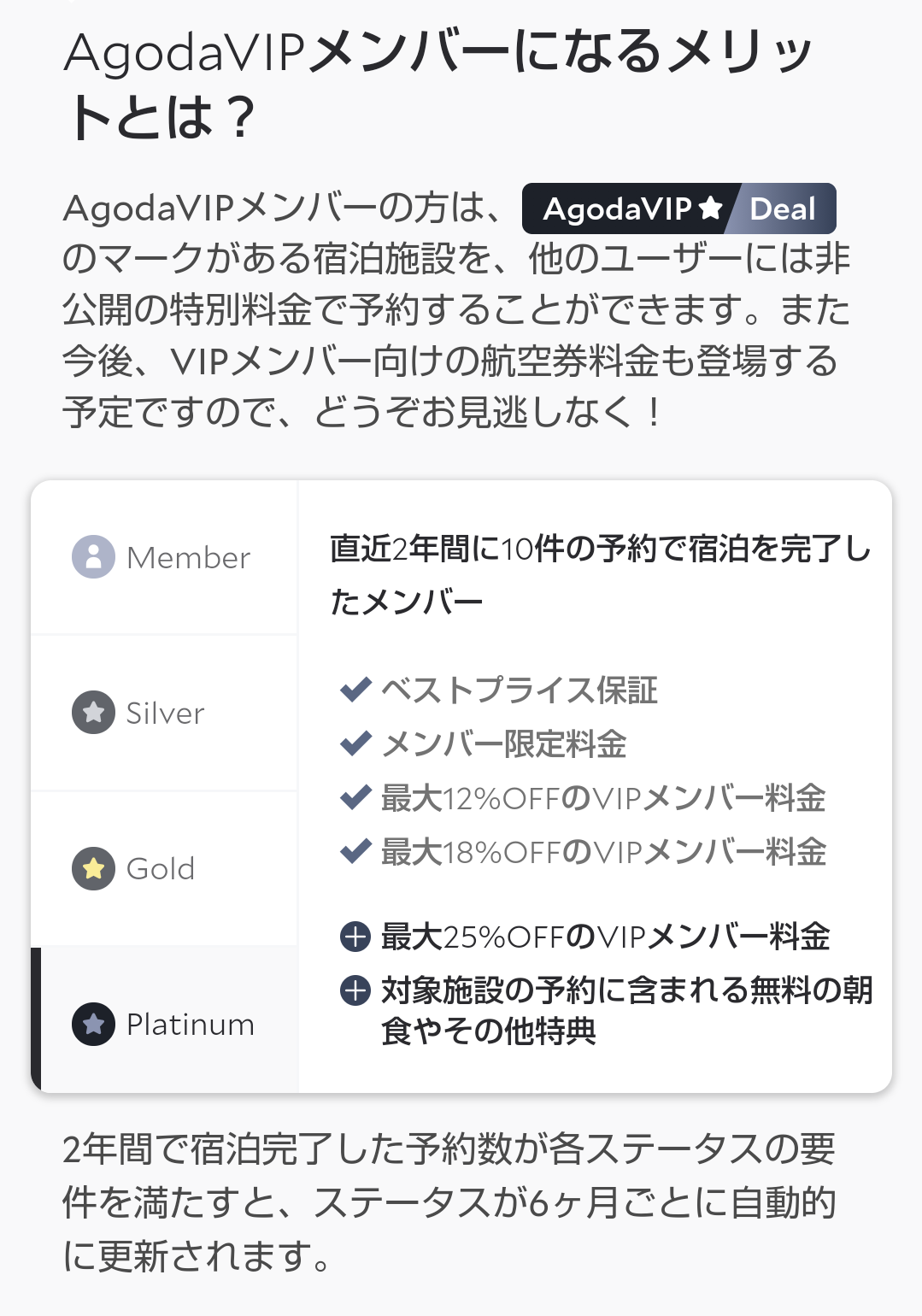
Task: Expand the Member tier requirements
Action: [x=162, y=557]
